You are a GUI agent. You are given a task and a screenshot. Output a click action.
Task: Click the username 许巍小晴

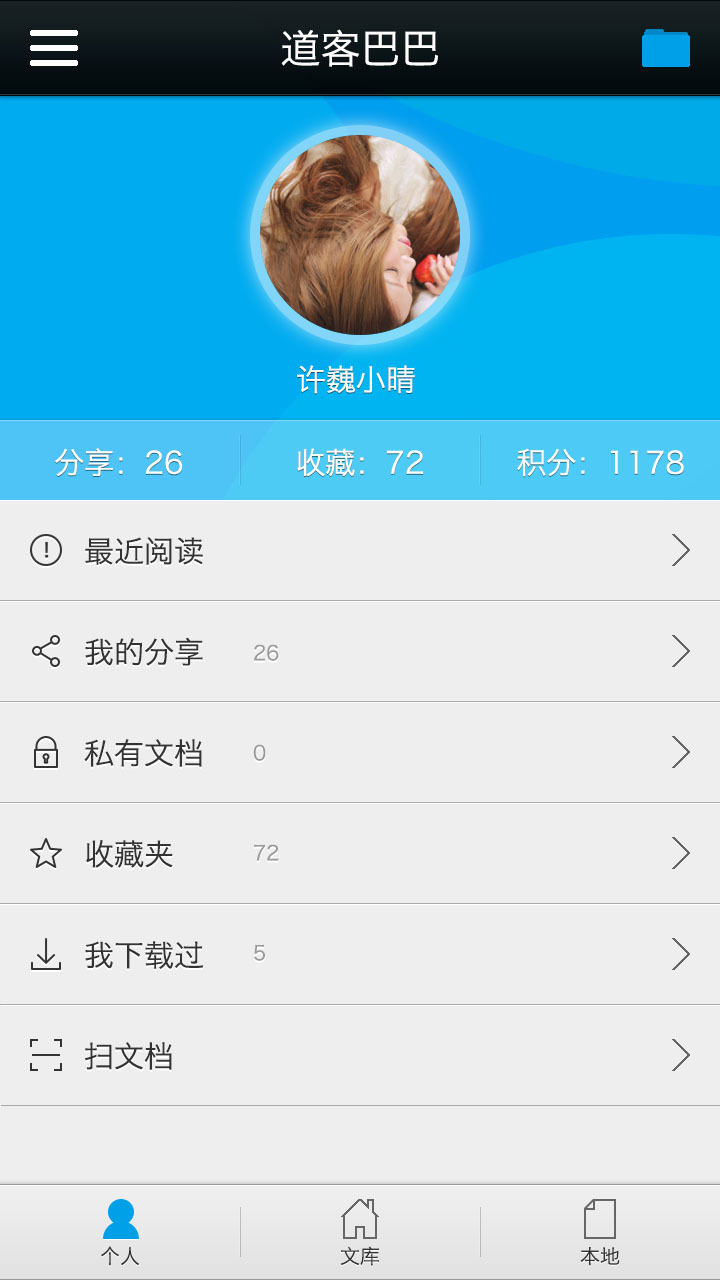360,378
